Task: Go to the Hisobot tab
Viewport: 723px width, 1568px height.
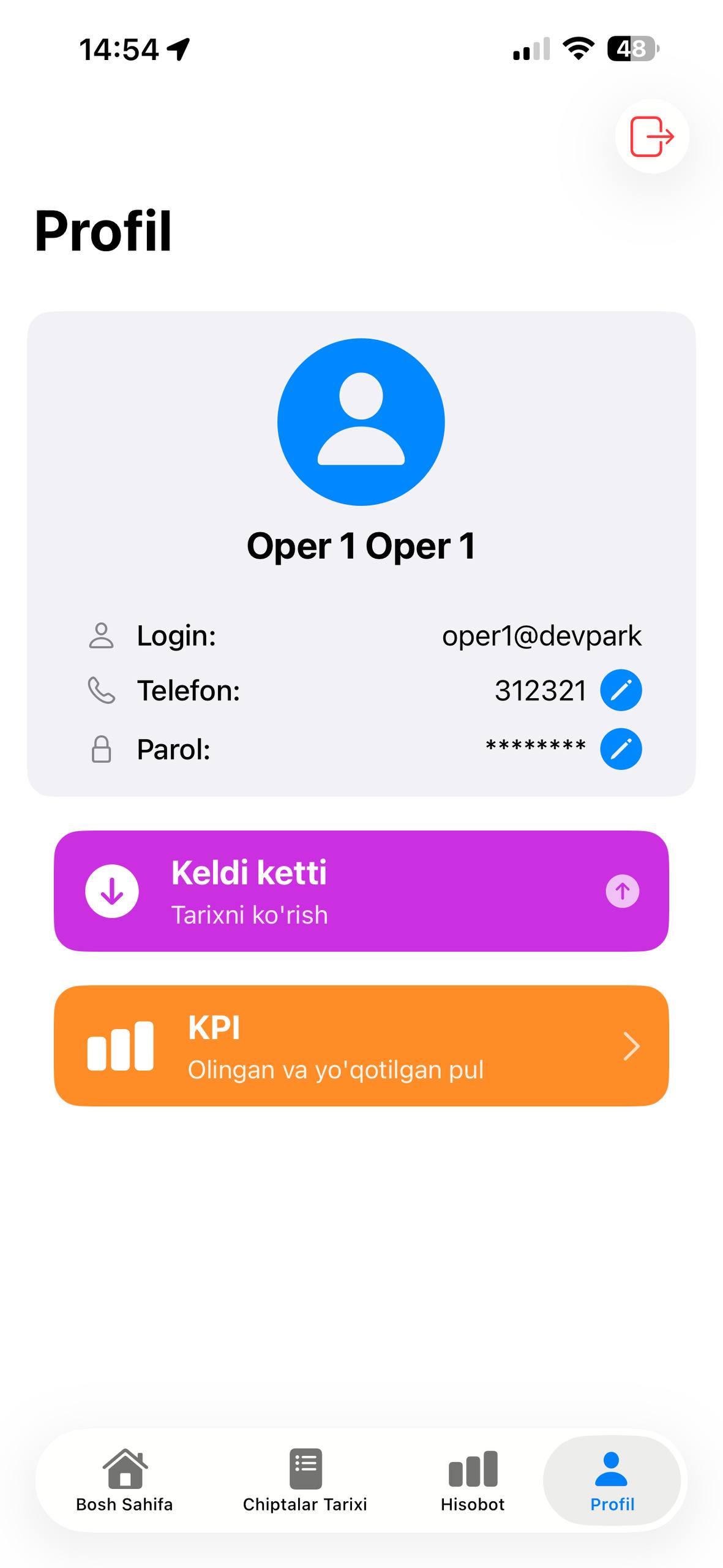Action: pyautogui.click(x=473, y=1480)
